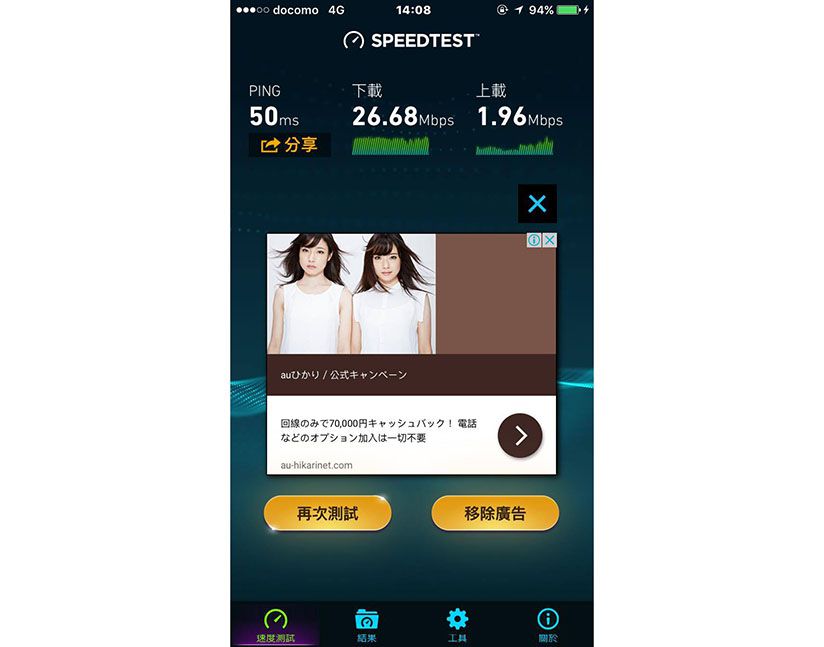This screenshot has width=824, height=647.
Task: Tap 移除廣告 to remove ads
Action: point(495,513)
